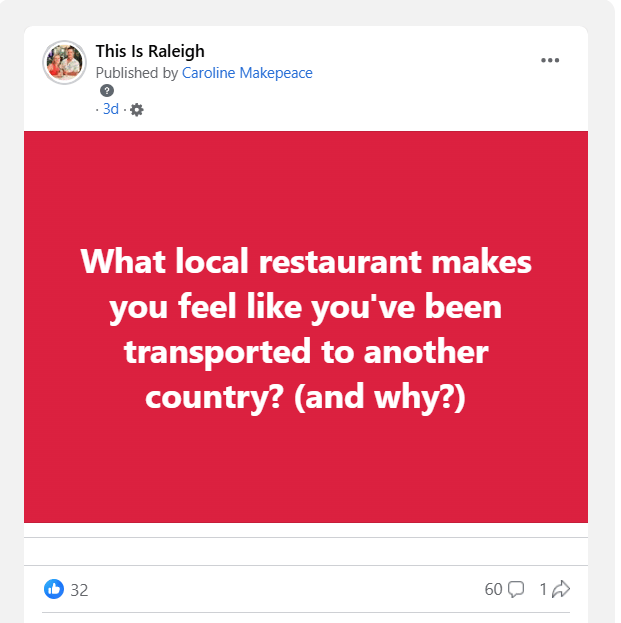The height and width of the screenshot is (623, 621).
Task: Open the 60 comments on this post
Action: point(504,589)
